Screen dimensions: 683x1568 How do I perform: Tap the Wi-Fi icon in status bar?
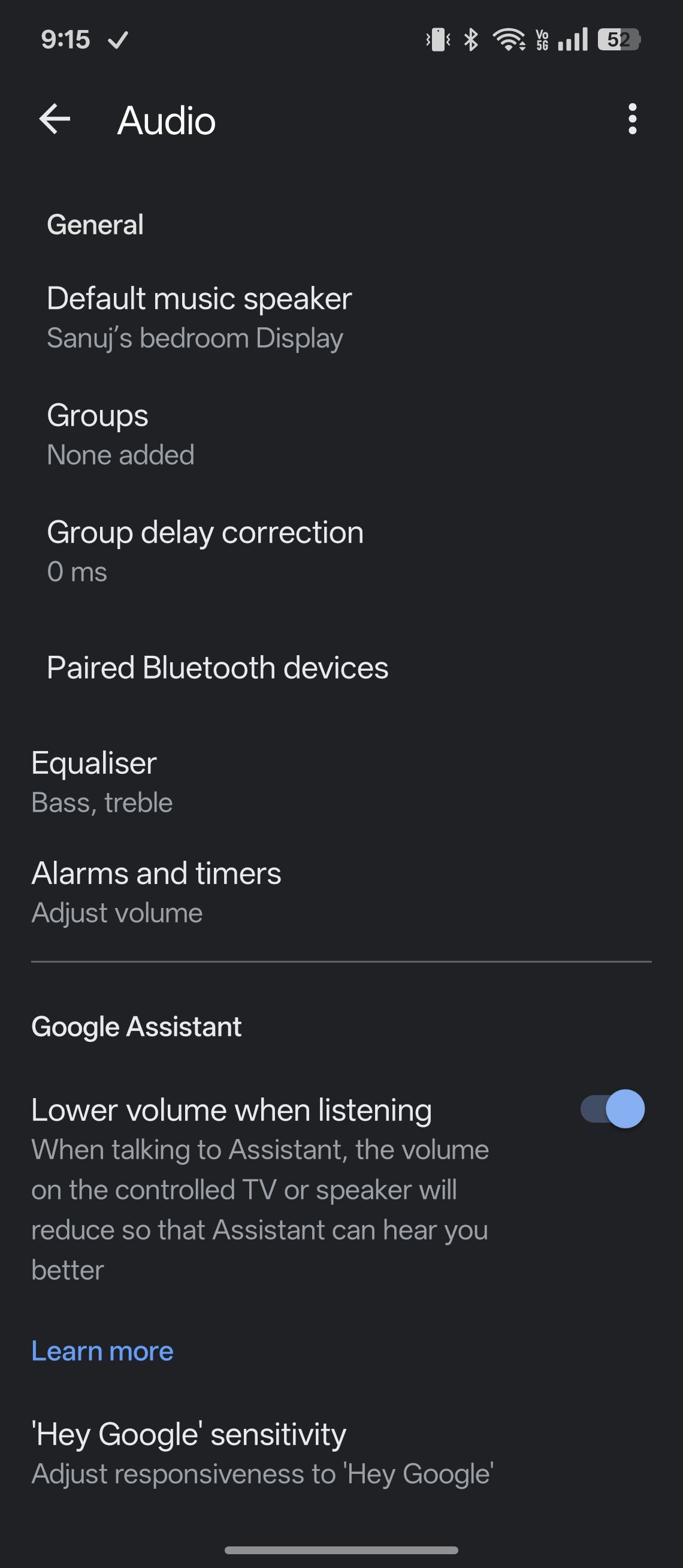pyautogui.click(x=510, y=38)
